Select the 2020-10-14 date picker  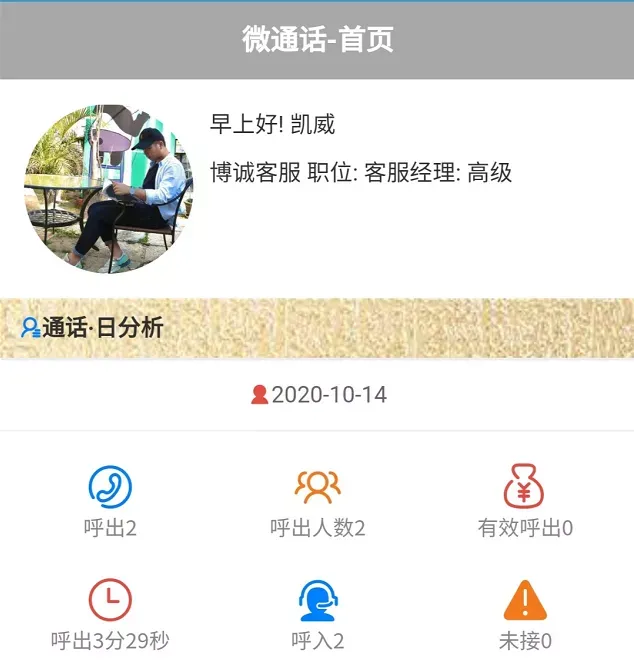[318, 394]
